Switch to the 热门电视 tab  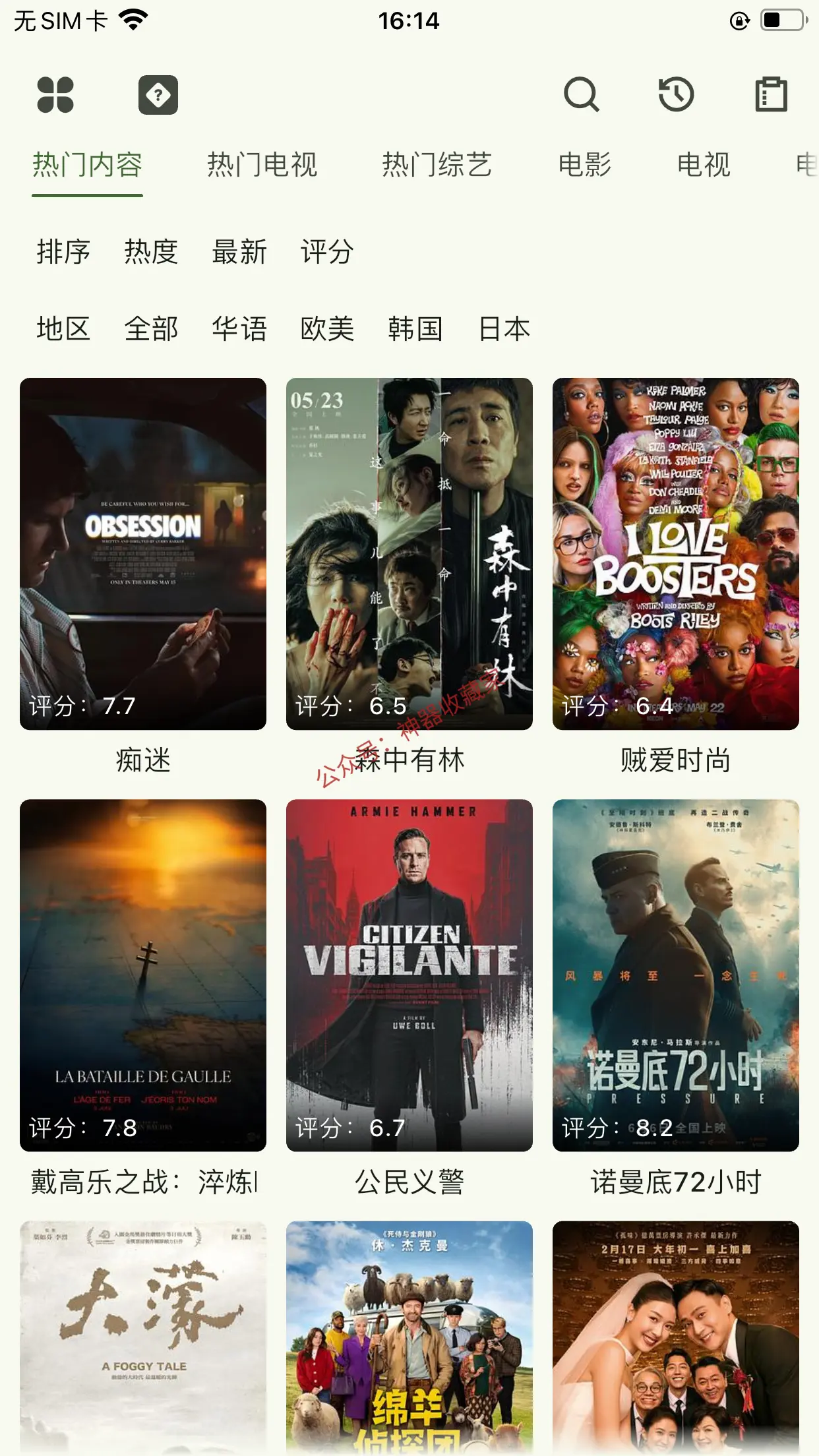[262, 165]
